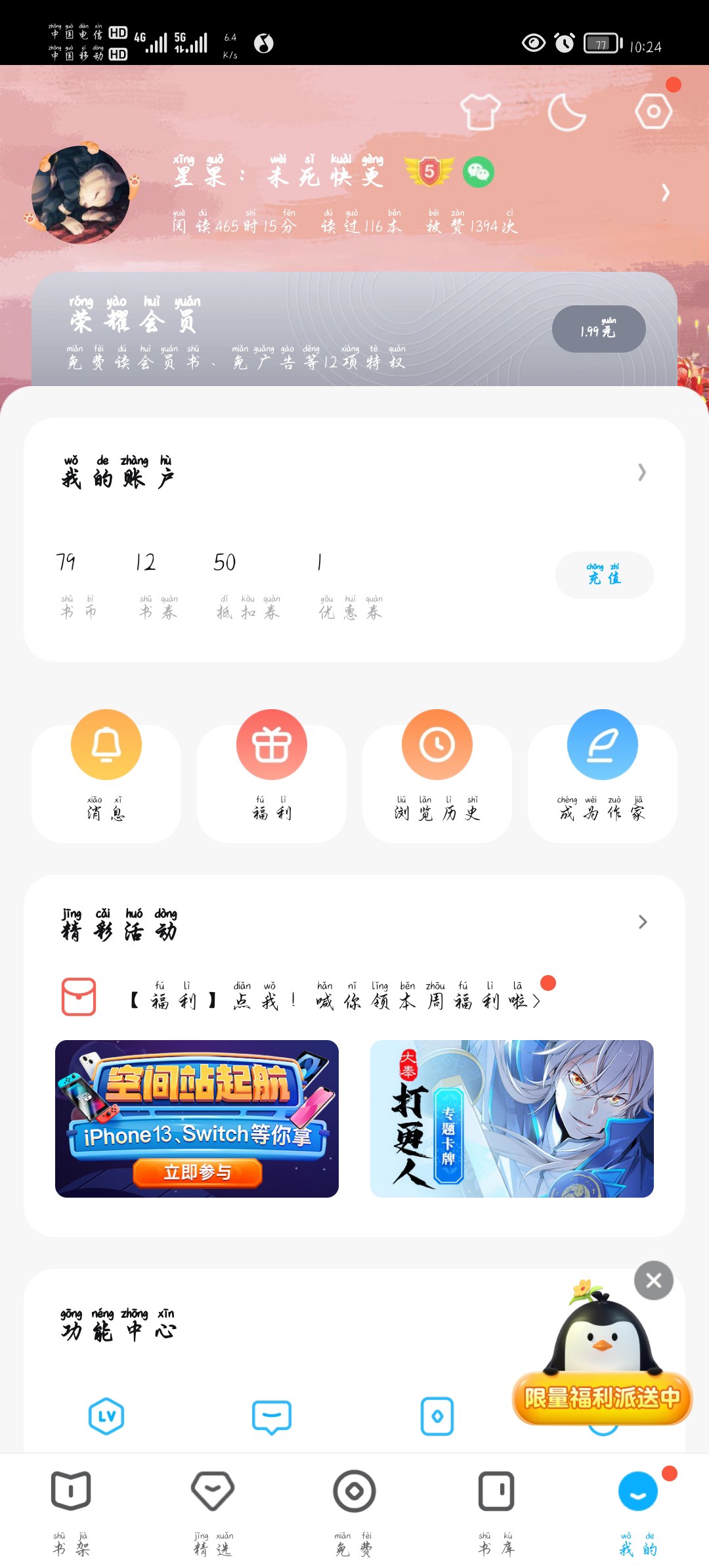Image resolution: width=709 pixels, height=1568 pixels.
Task: Open the 福利 benefits card
Action: click(272, 775)
